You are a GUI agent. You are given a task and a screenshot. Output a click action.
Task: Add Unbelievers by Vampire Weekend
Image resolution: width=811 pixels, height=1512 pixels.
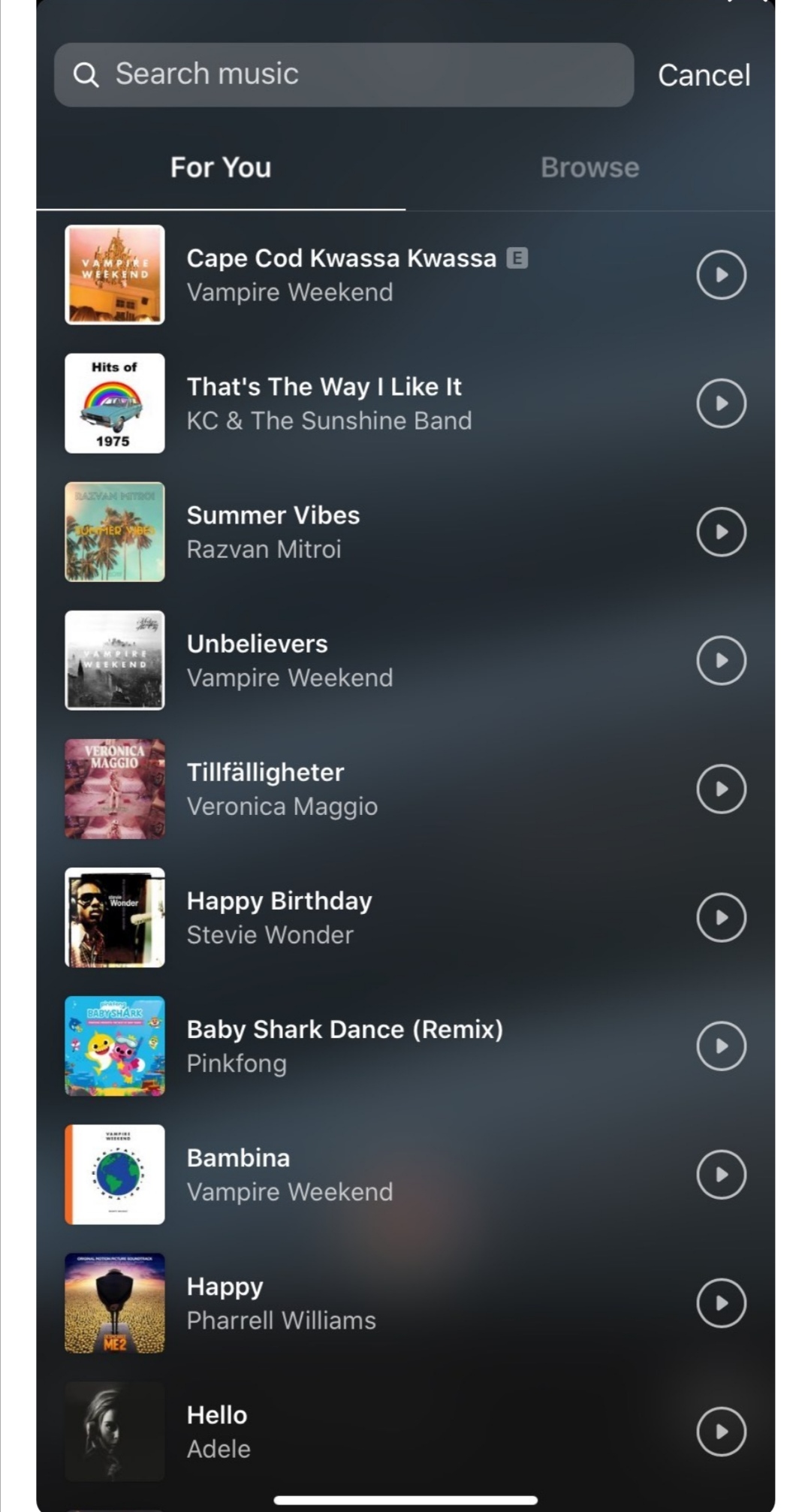tap(290, 660)
